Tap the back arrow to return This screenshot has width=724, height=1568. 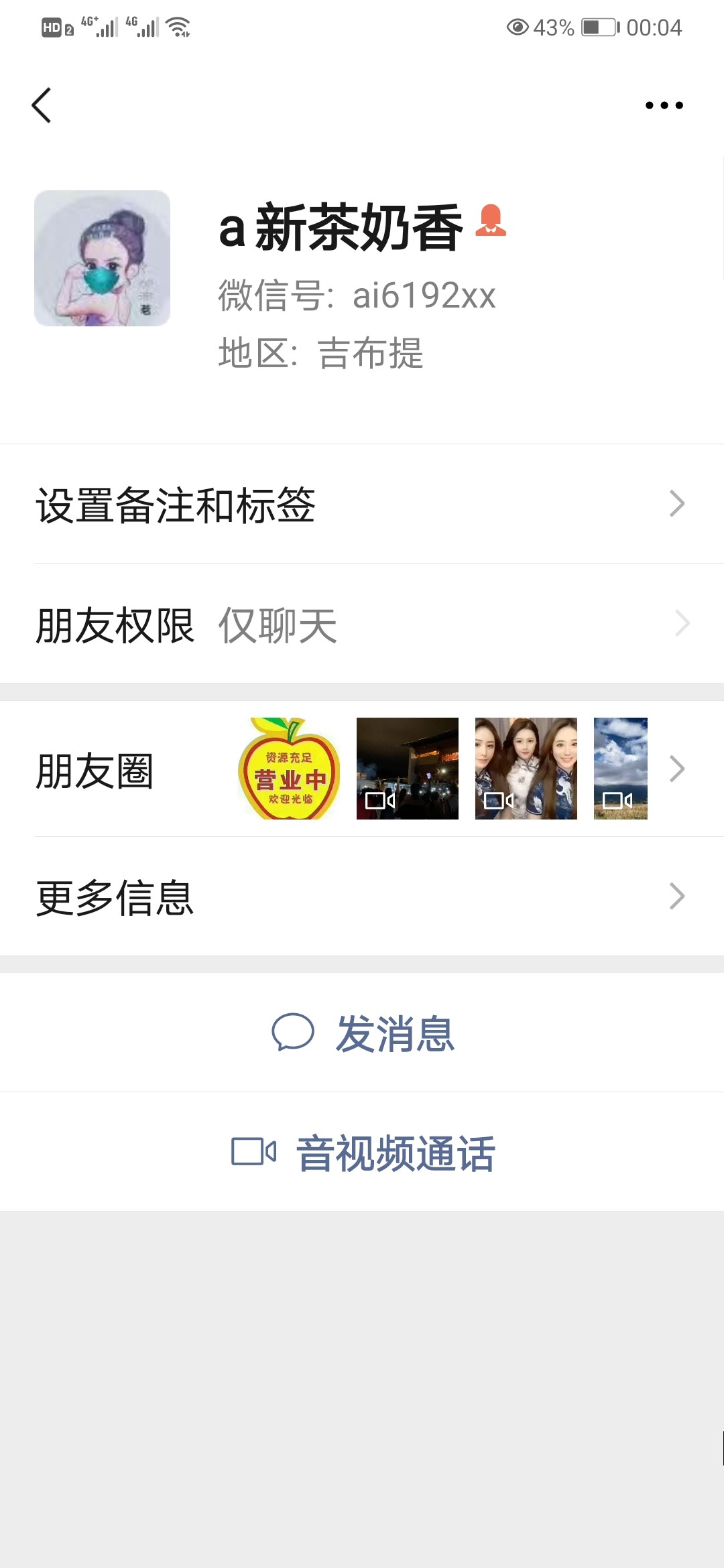coord(42,104)
